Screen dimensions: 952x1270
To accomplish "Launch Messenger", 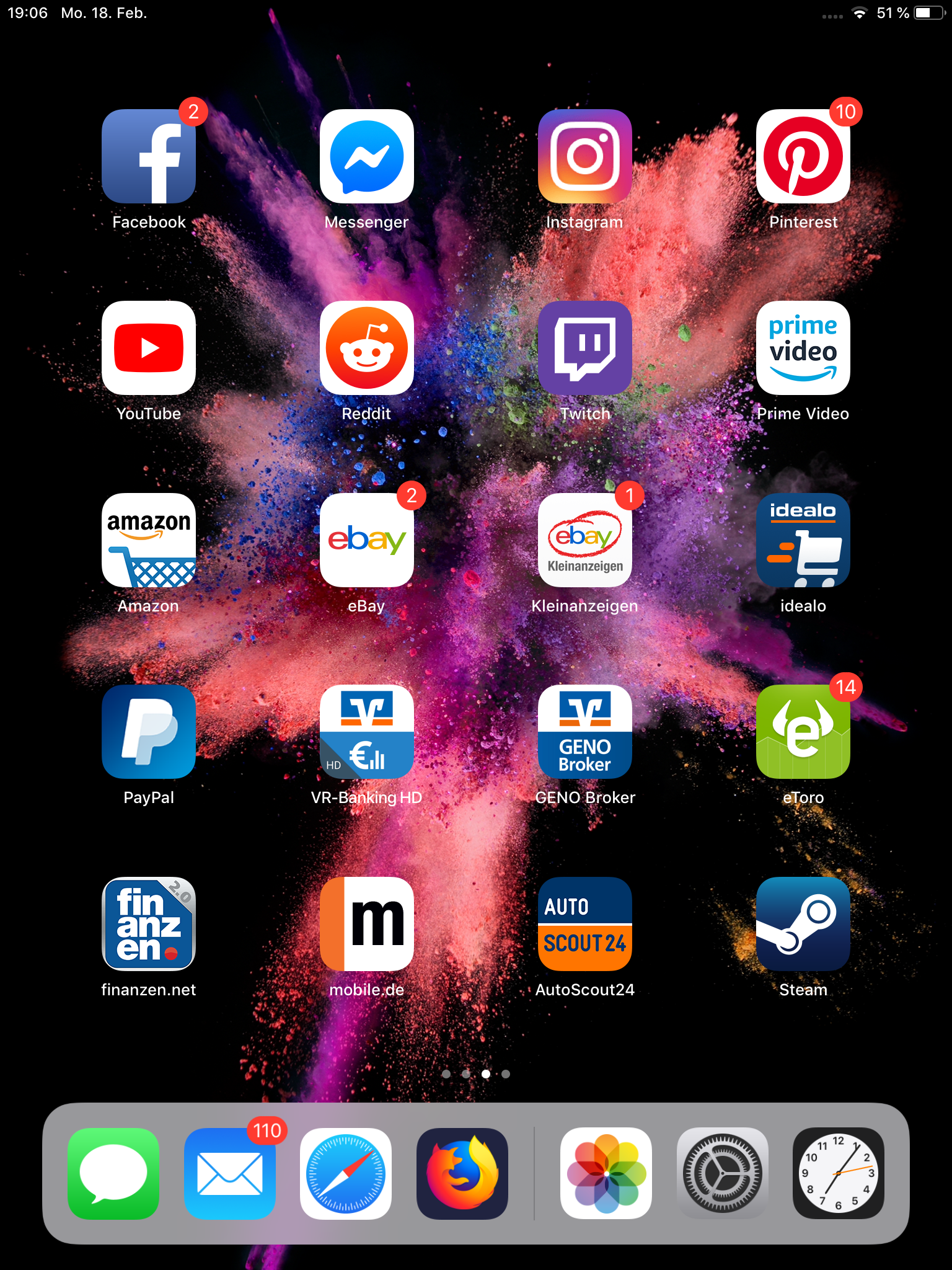I will point(367,156).
